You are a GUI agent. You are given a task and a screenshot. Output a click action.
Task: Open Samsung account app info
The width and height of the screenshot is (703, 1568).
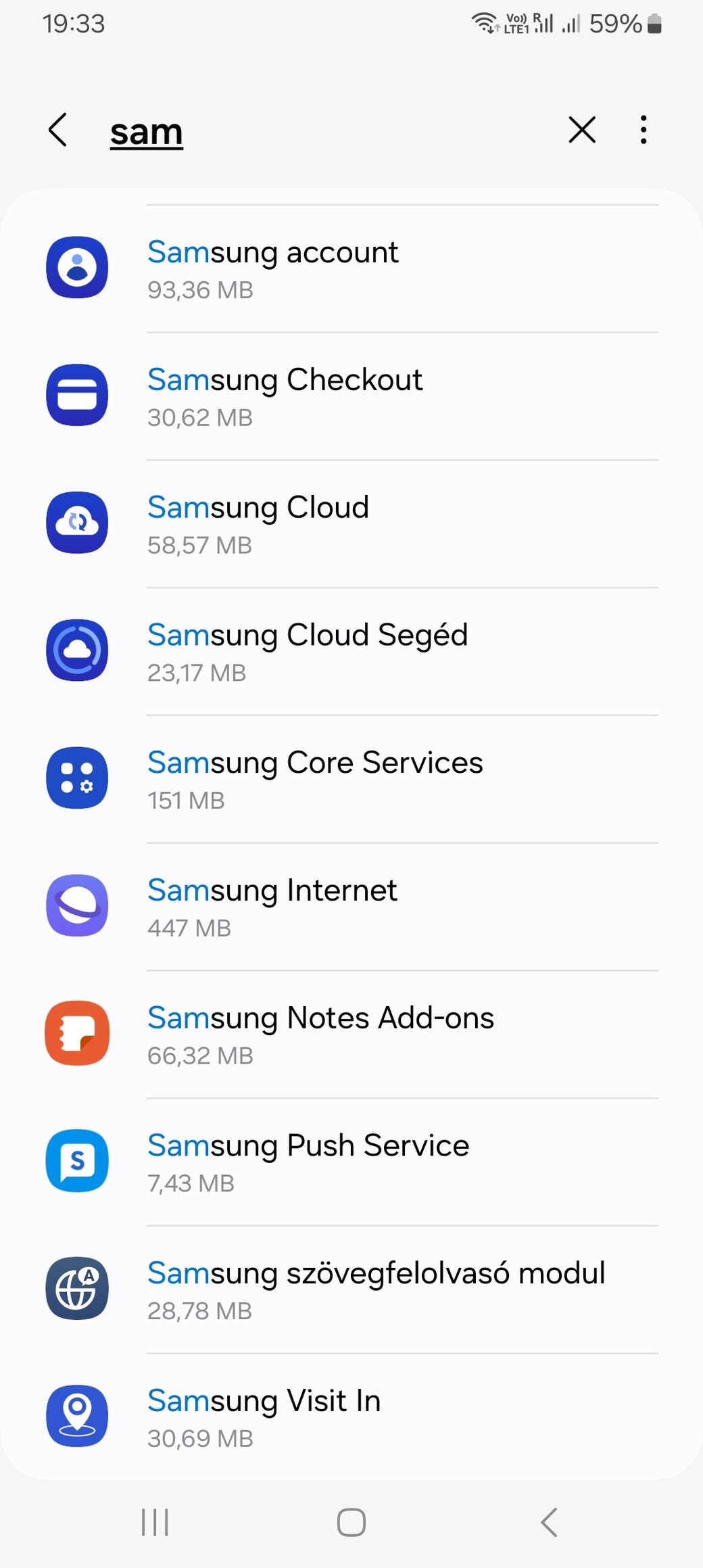tap(351, 268)
